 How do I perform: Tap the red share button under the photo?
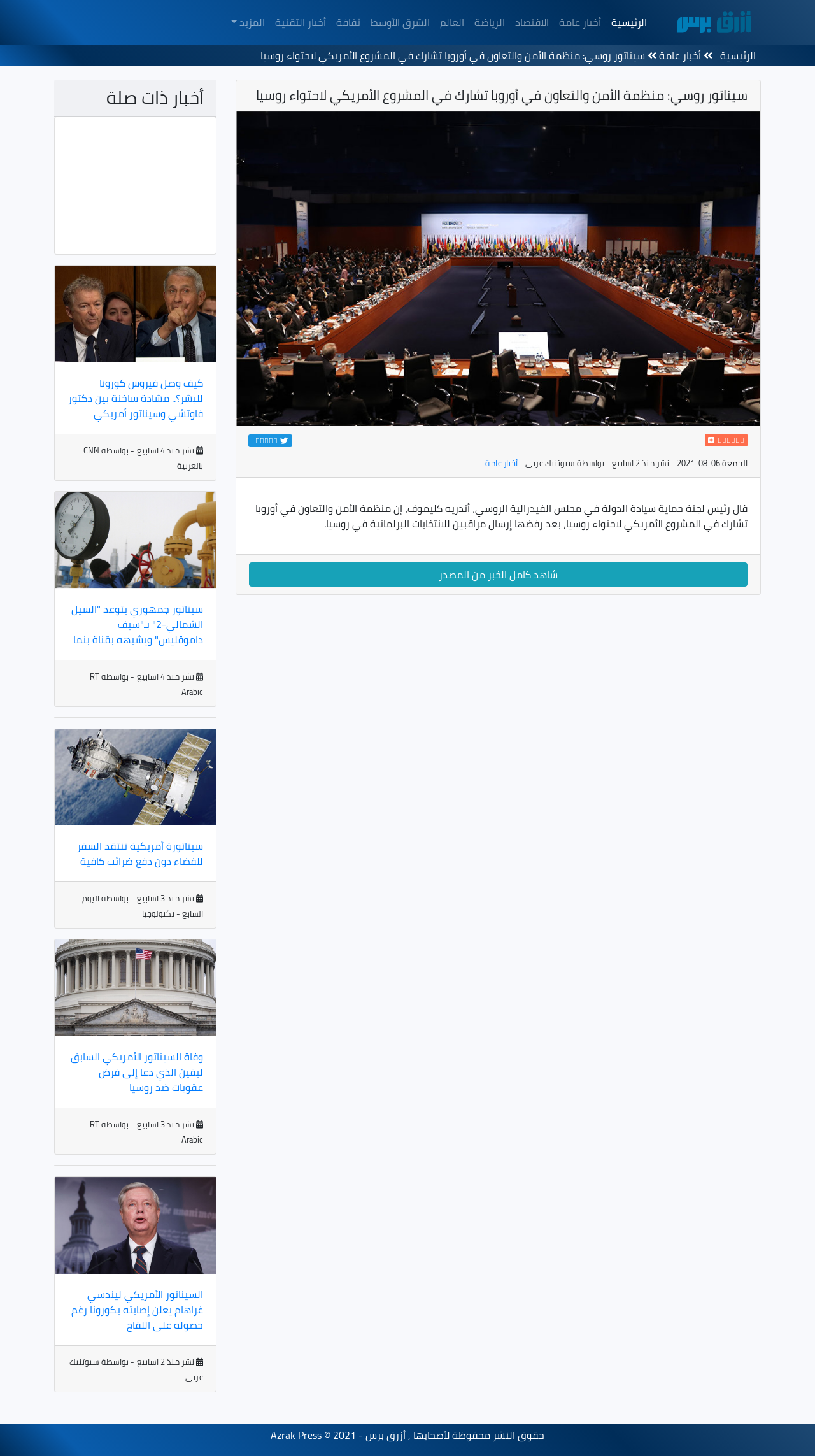[725, 440]
